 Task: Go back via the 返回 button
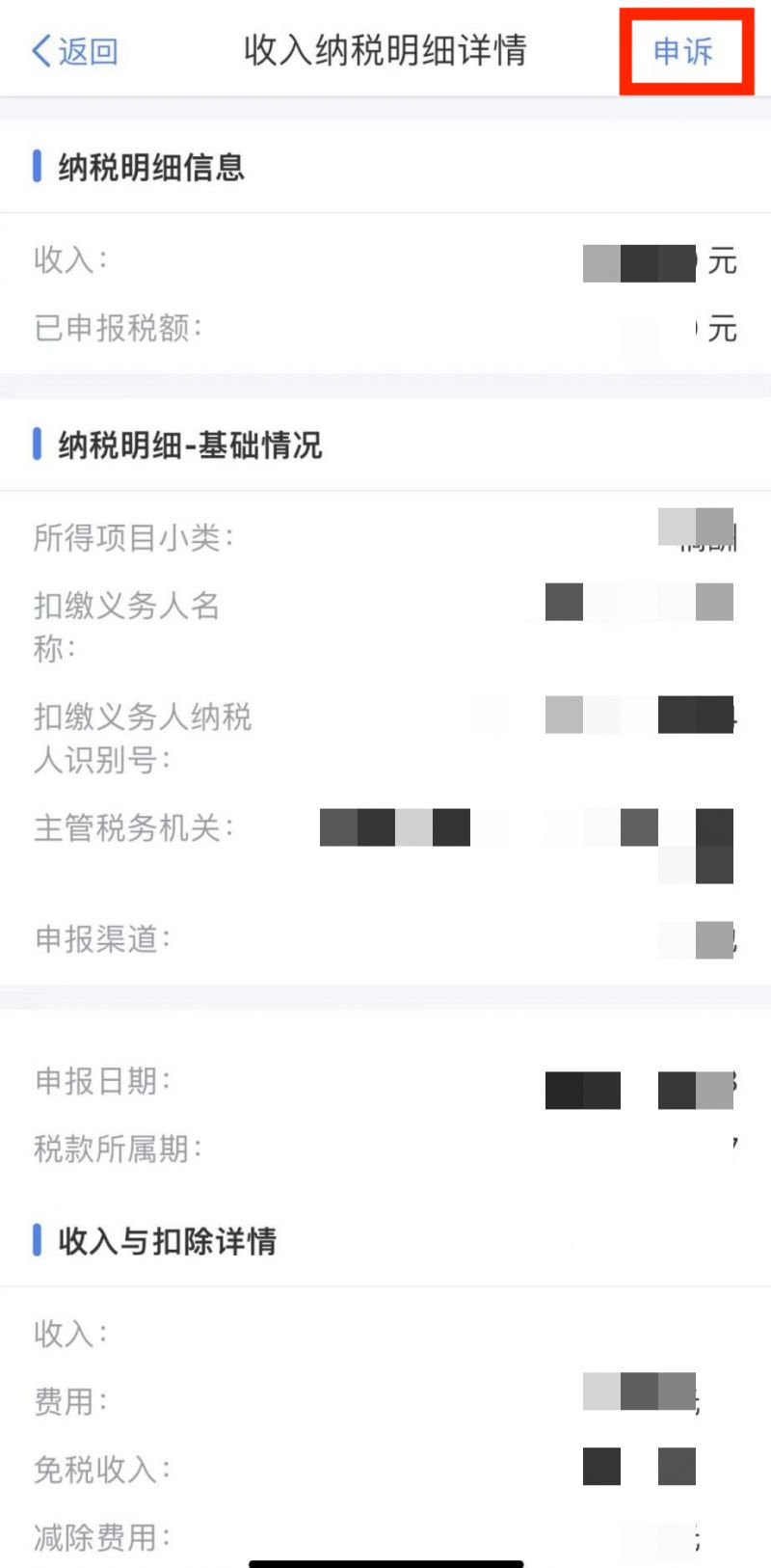(75, 51)
